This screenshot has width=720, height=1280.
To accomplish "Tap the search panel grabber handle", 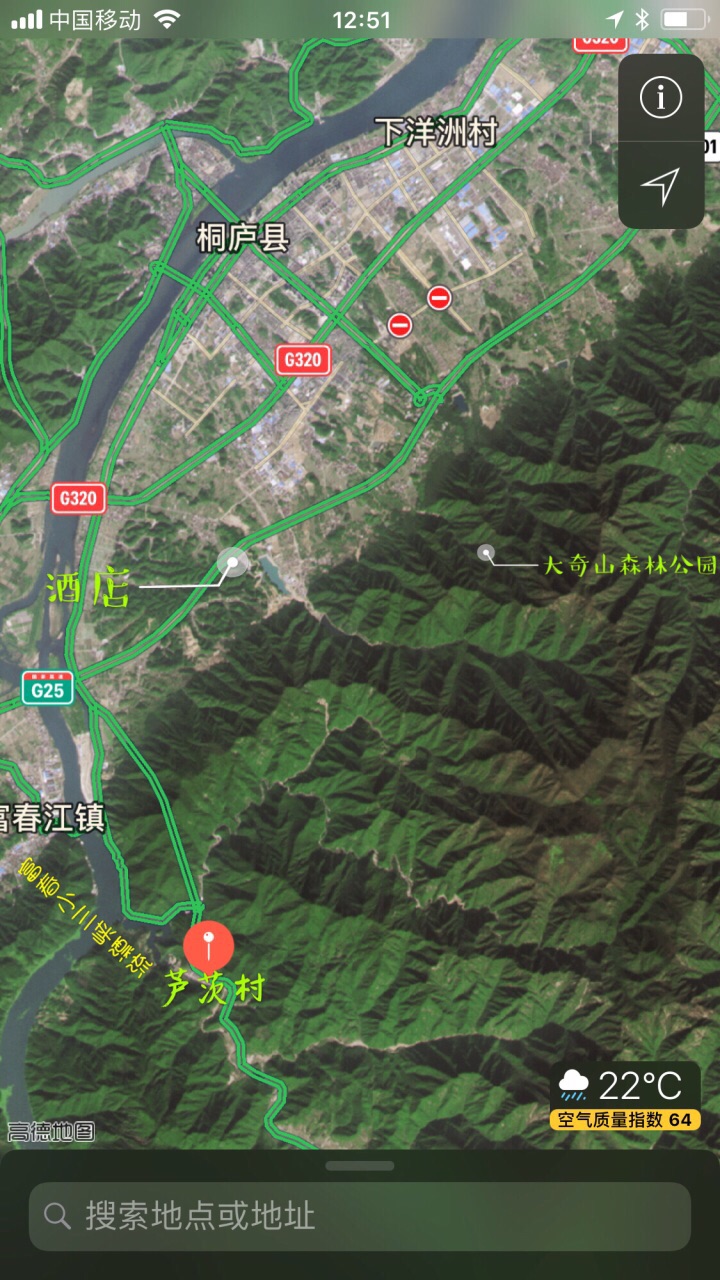I will 360,1165.
